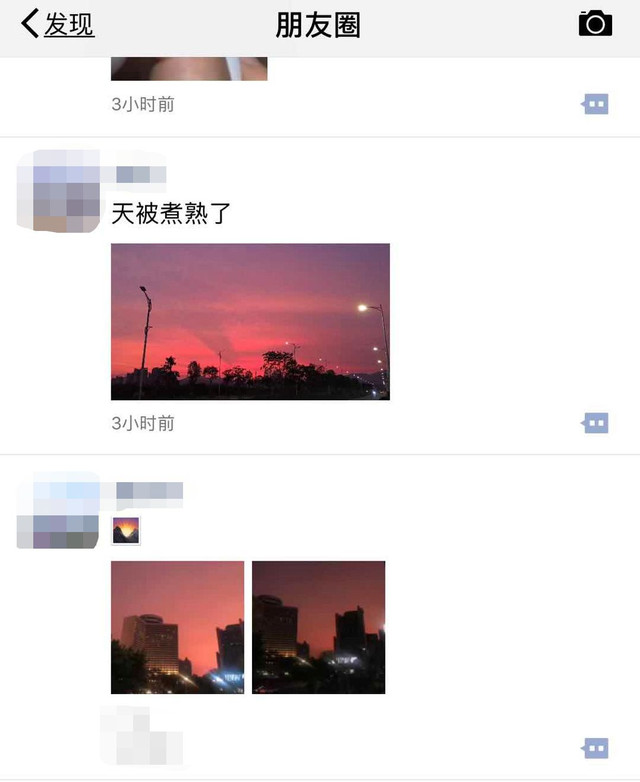
Task: Open the sunset photo in 天被煮熟了 post
Action: pyautogui.click(x=250, y=321)
